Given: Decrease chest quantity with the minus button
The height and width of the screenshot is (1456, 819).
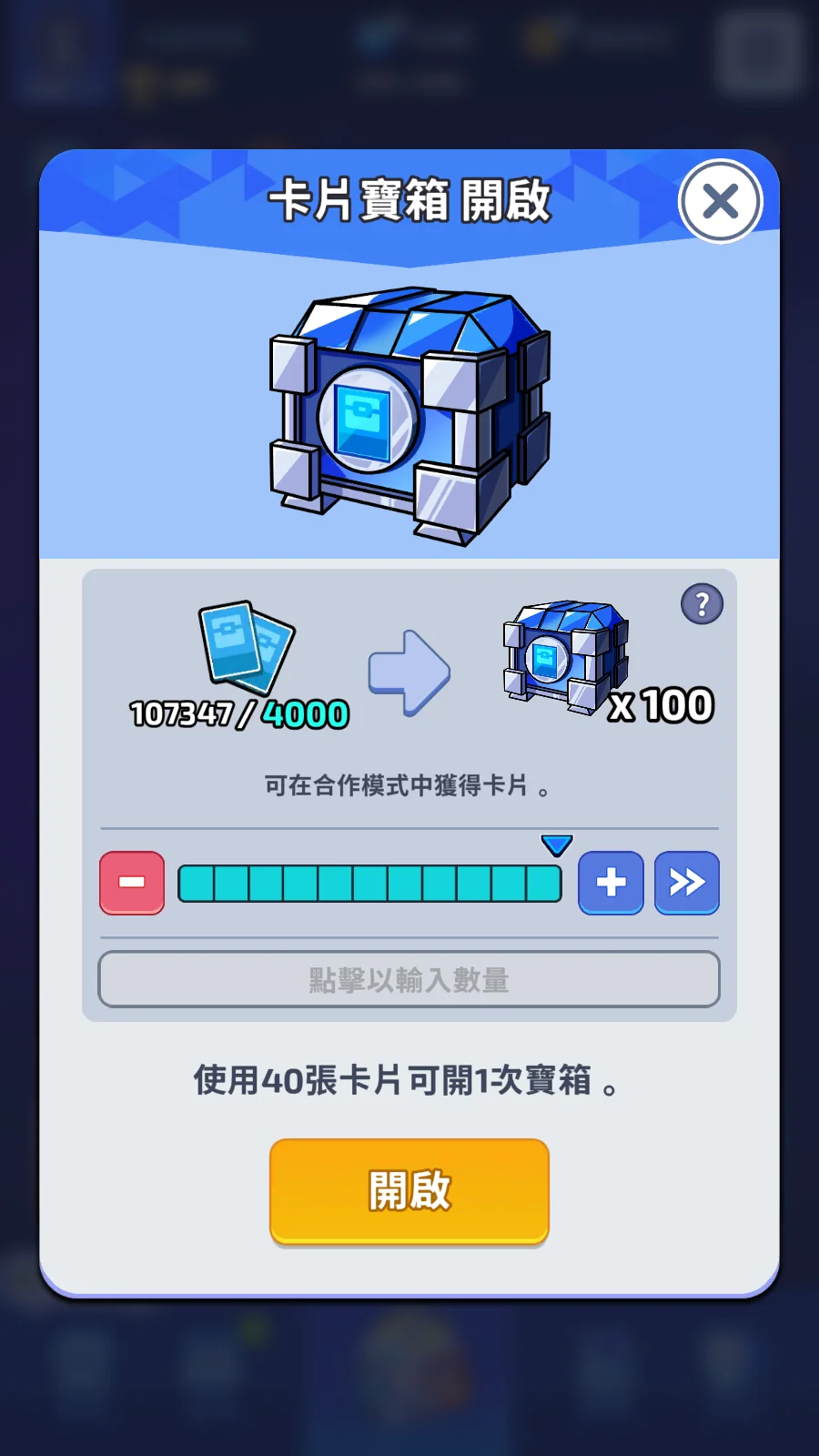Looking at the screenshot, I should (x=132, y=883).
